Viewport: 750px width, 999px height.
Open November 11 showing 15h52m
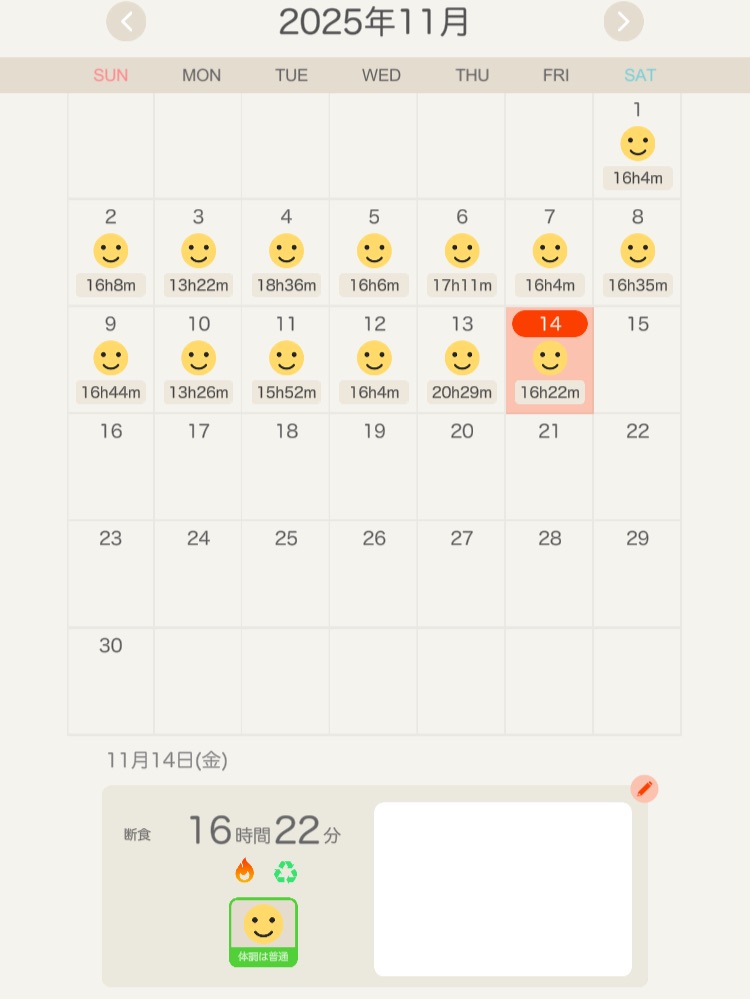(286, 360)
